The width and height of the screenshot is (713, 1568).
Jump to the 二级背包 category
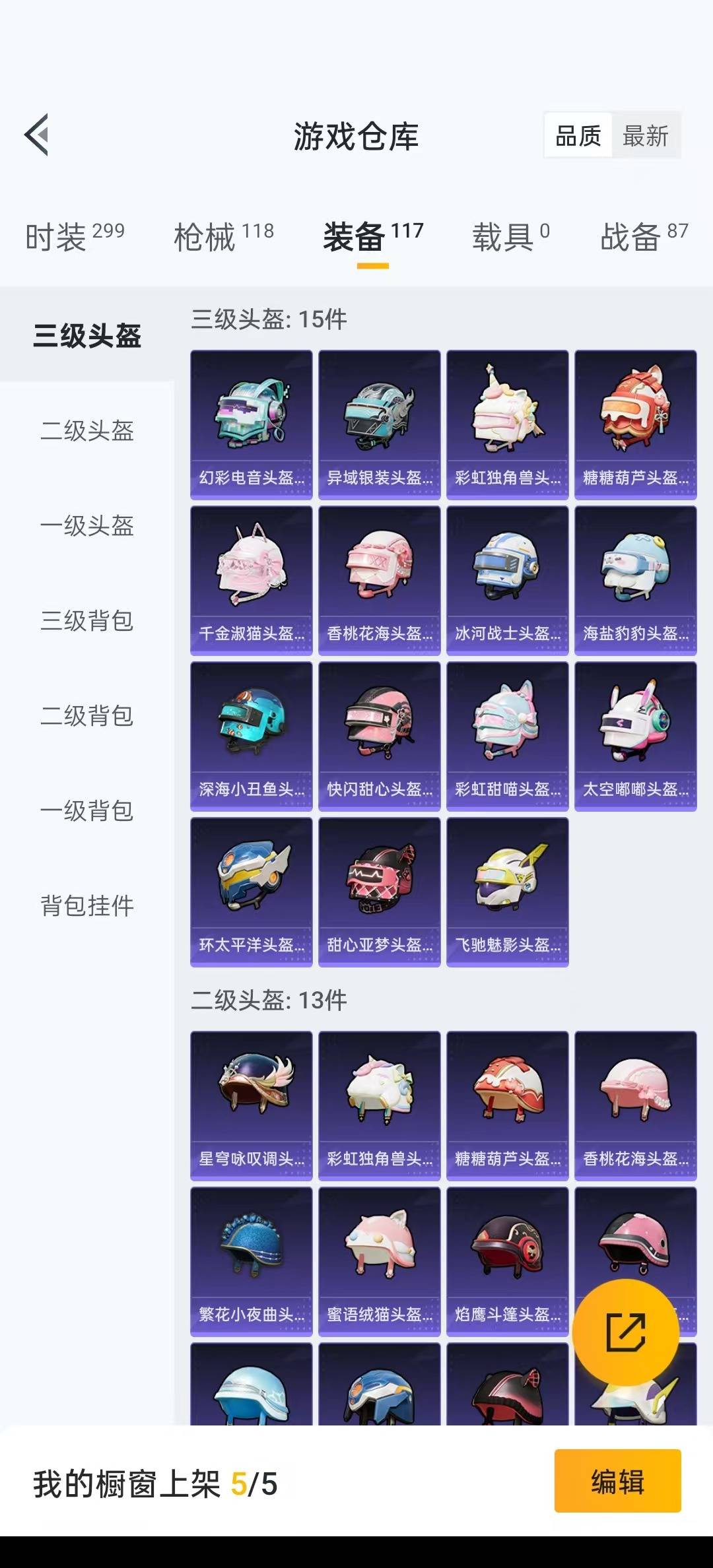point(87,715)
